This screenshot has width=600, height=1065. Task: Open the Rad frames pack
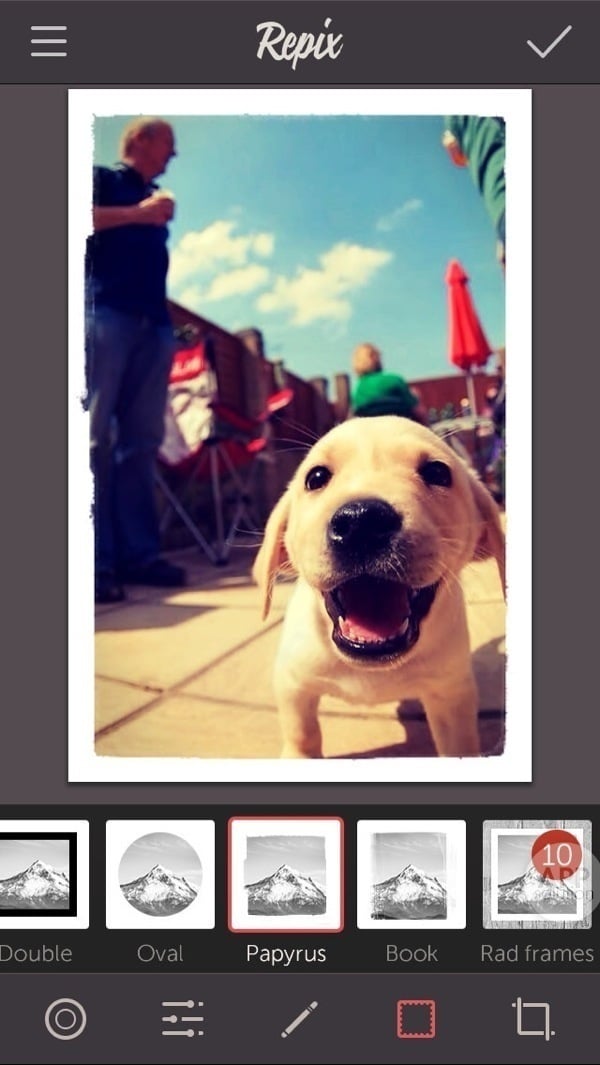coord(536,875)
